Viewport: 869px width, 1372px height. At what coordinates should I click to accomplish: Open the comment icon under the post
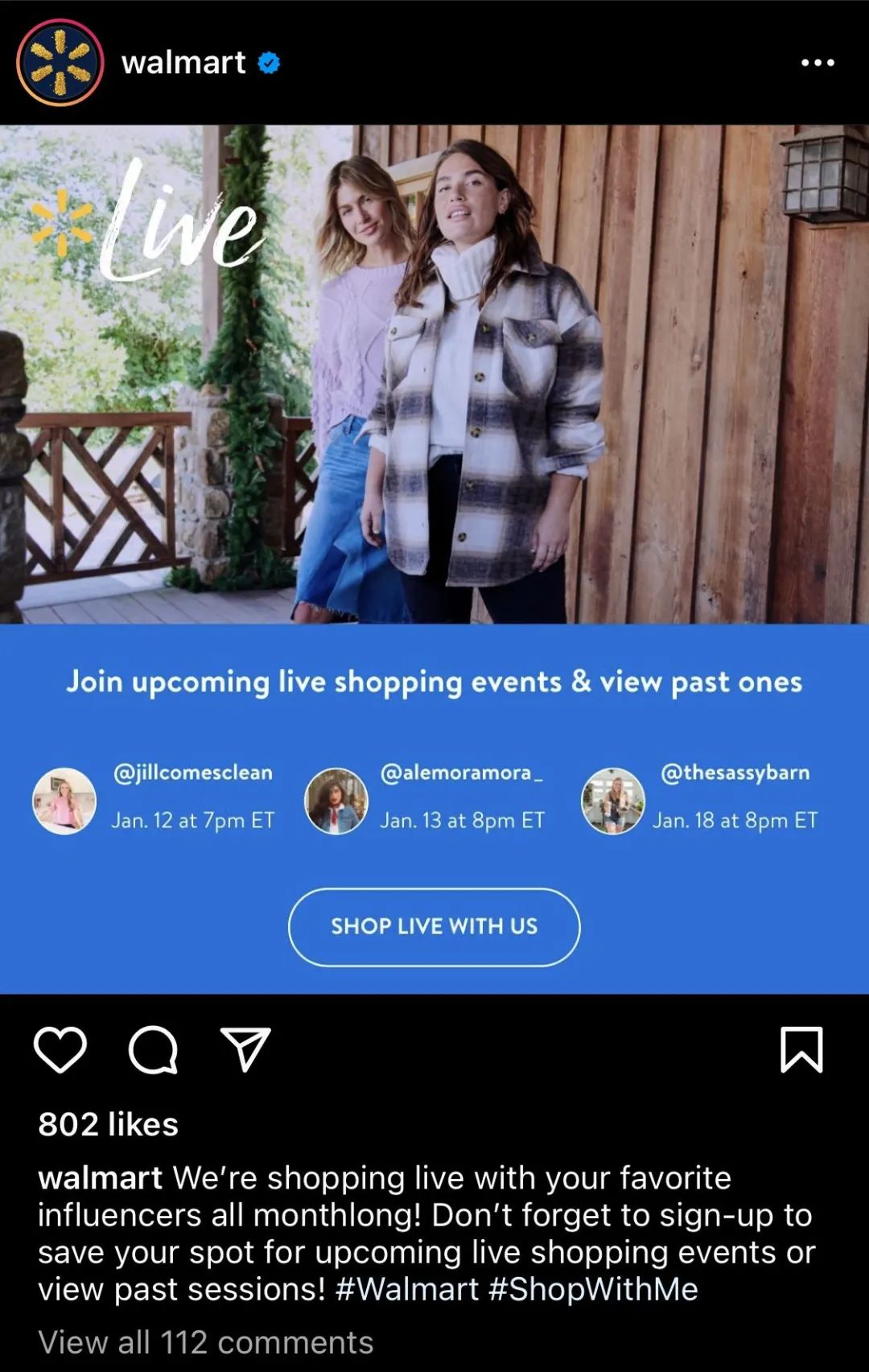[x=153, y=1049]
